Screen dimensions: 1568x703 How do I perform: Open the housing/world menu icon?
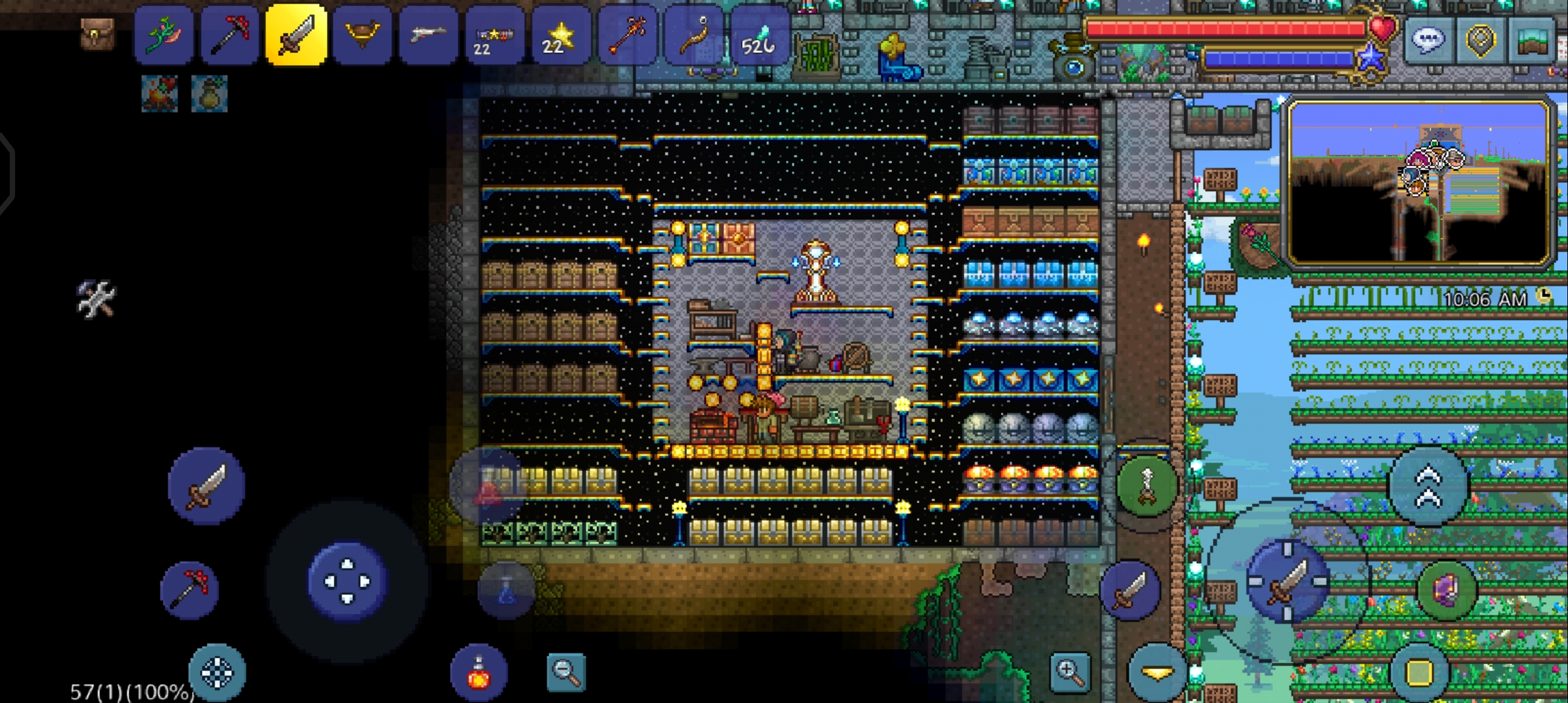coord(1532,40)
